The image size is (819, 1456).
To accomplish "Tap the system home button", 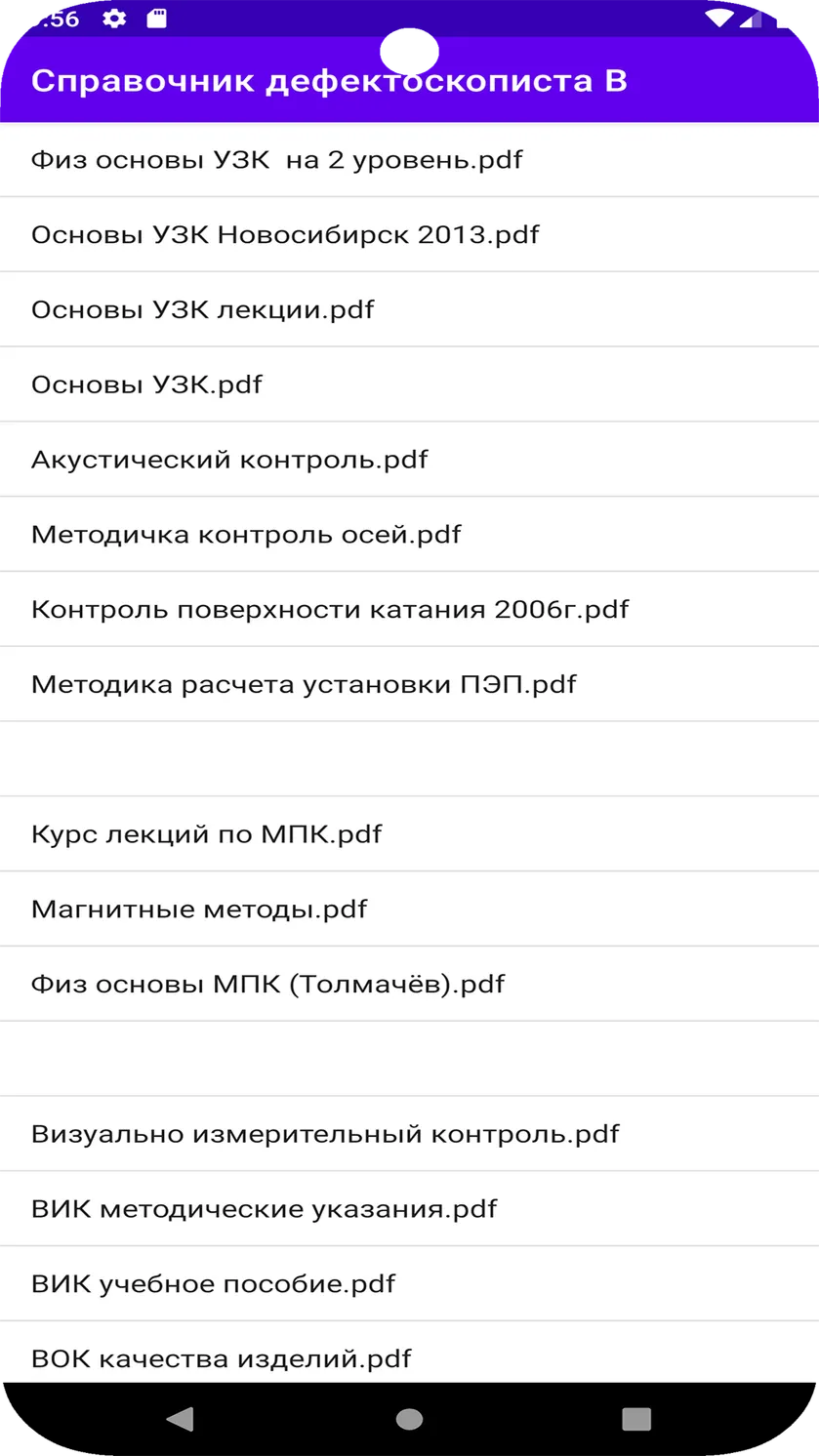I will pos(409,1419).
